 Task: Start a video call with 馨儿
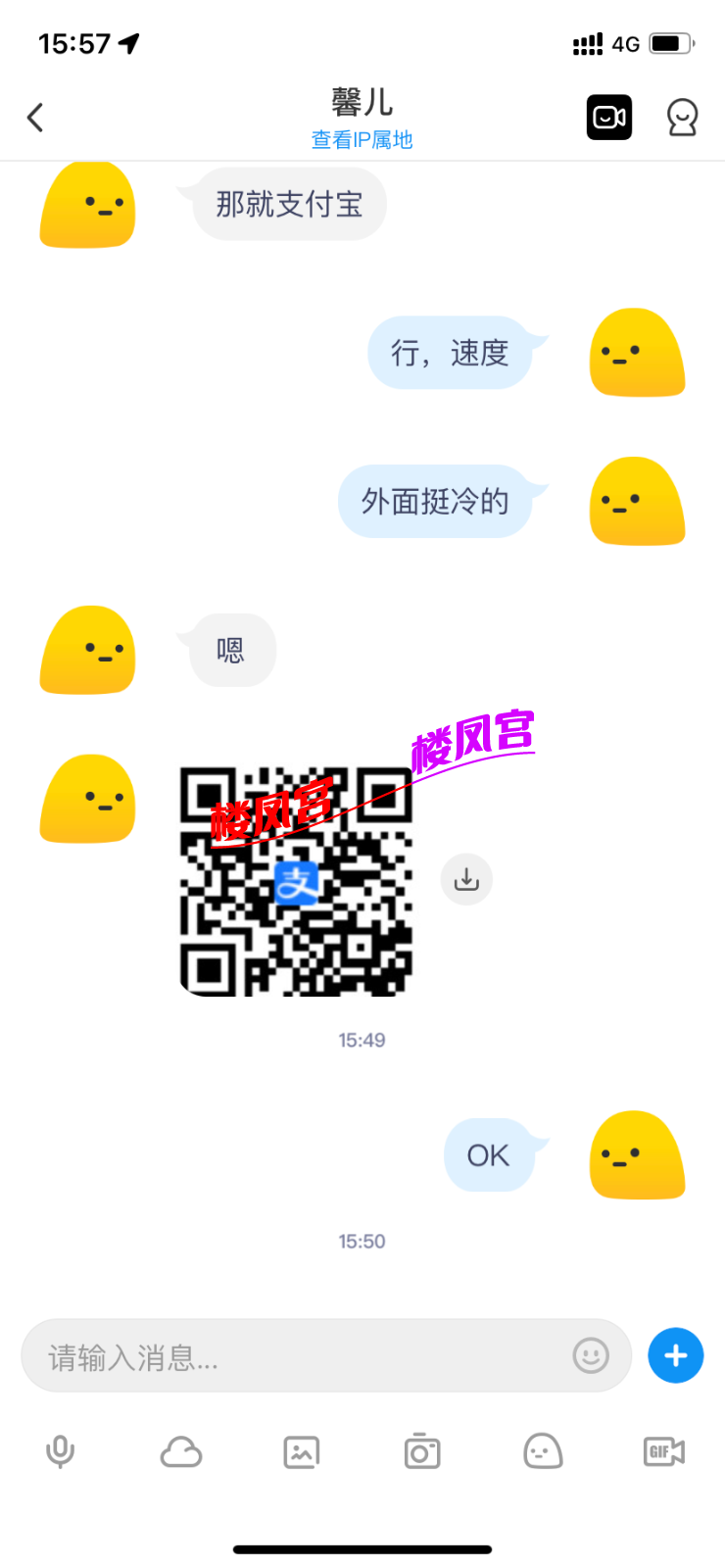click(608, 117)
